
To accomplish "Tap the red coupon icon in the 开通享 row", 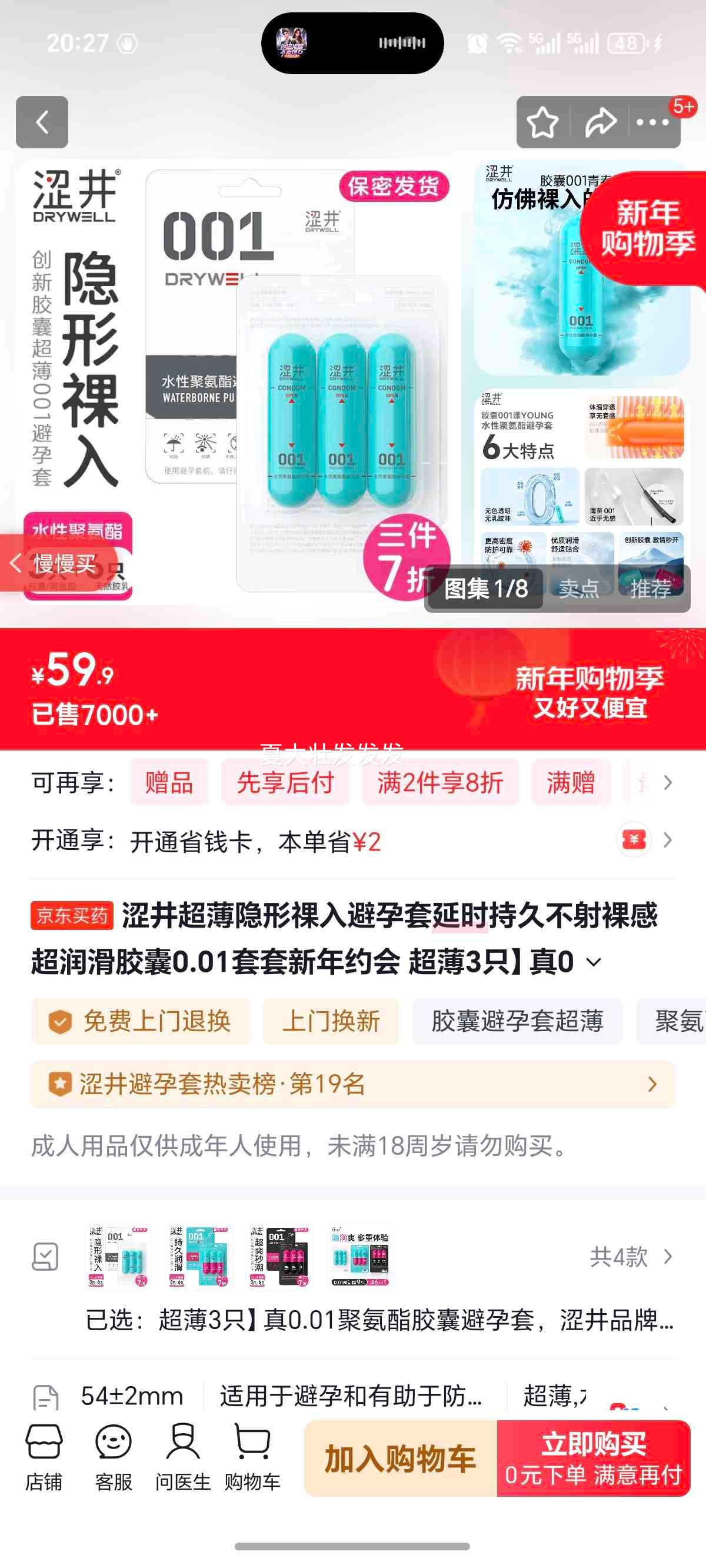I will click(x=635, y=841).
